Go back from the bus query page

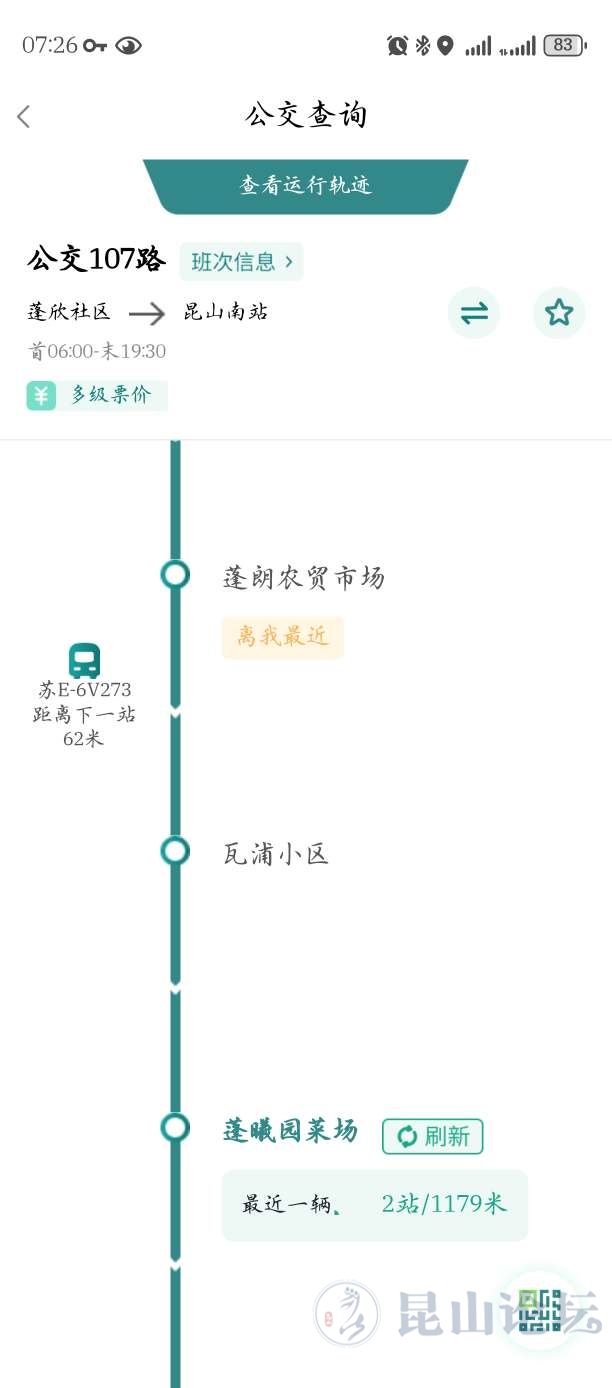(x=24, y=117)
